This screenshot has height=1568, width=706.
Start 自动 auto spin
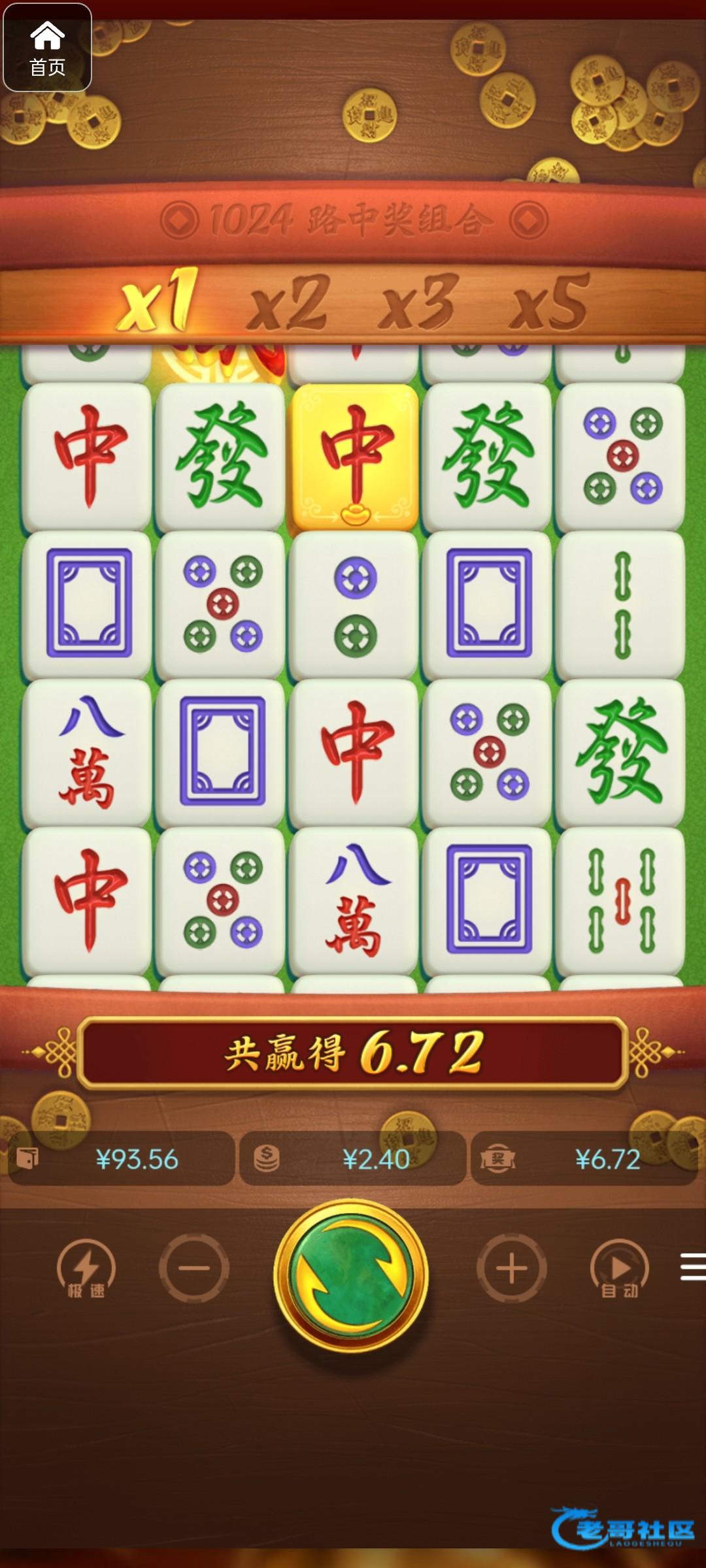619,1268
